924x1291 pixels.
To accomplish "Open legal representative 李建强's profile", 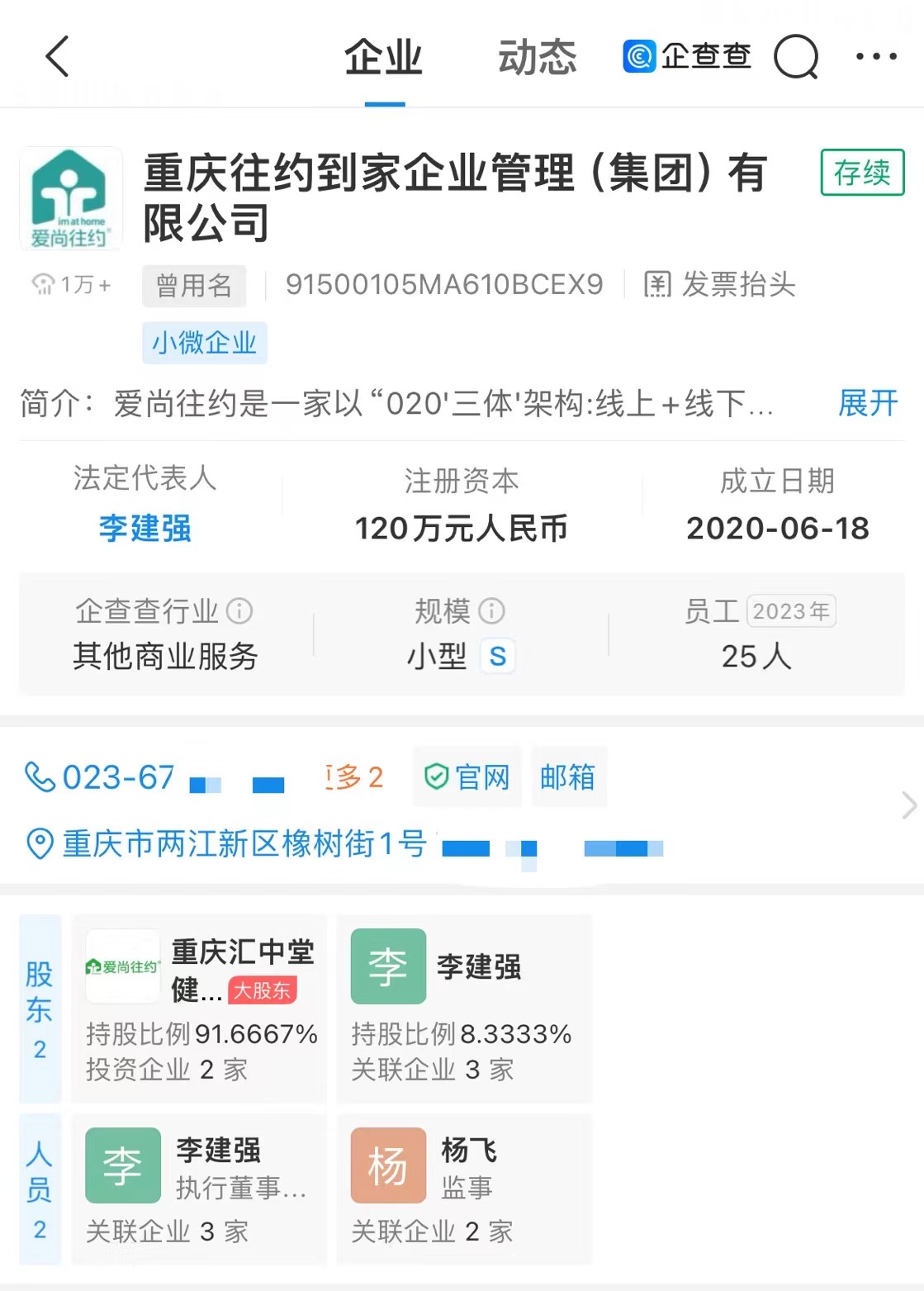I will [x=145, y=528].
